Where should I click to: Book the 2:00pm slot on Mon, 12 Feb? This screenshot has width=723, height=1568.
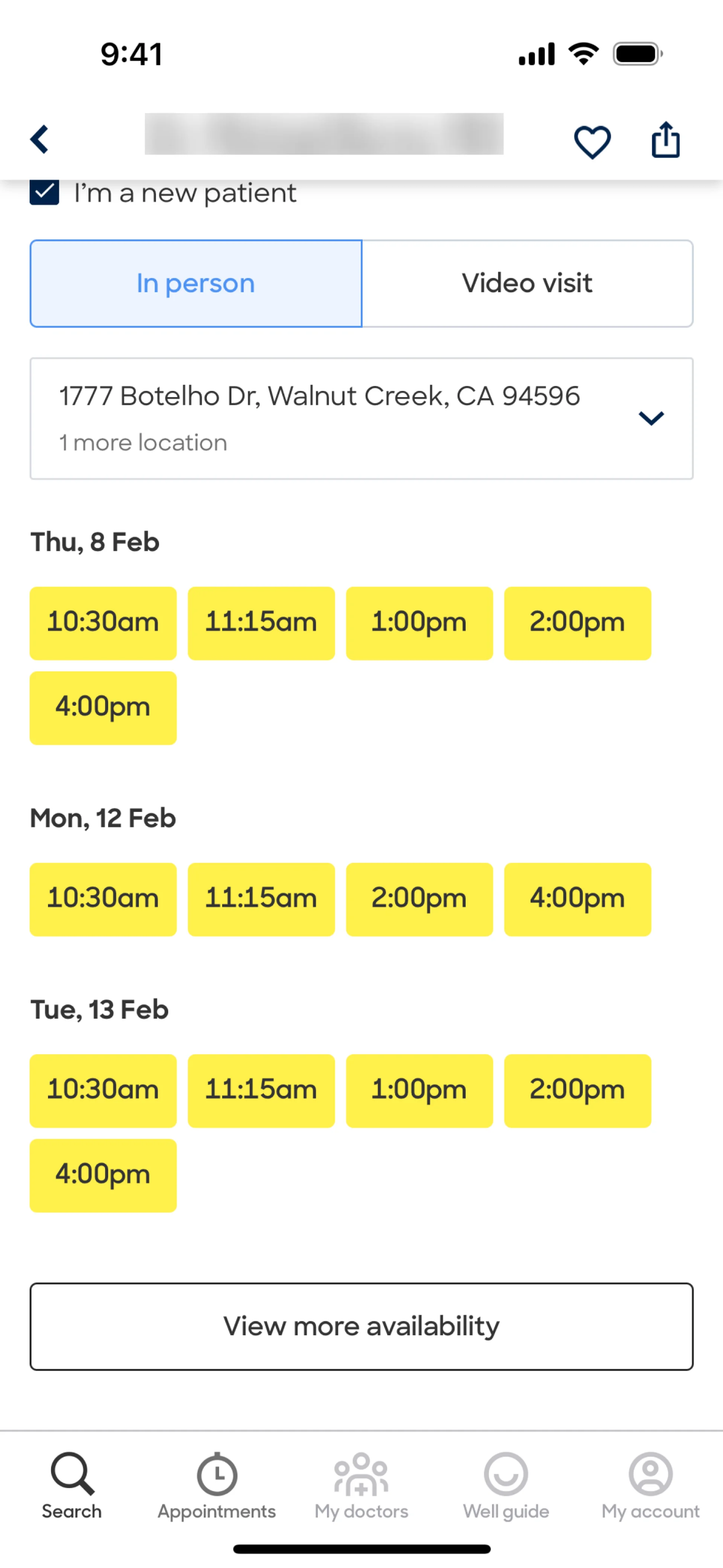point(419,899)
